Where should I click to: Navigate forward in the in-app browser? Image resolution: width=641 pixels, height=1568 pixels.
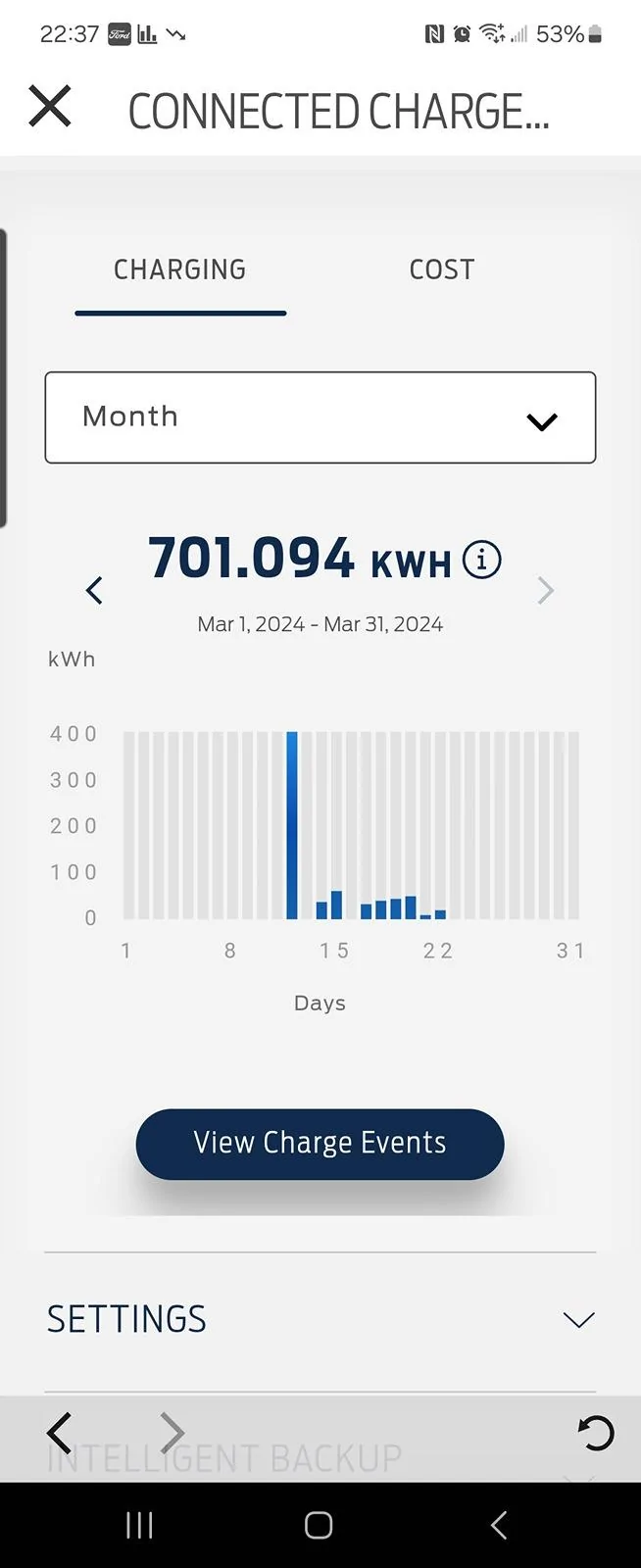click(173, 1433)
